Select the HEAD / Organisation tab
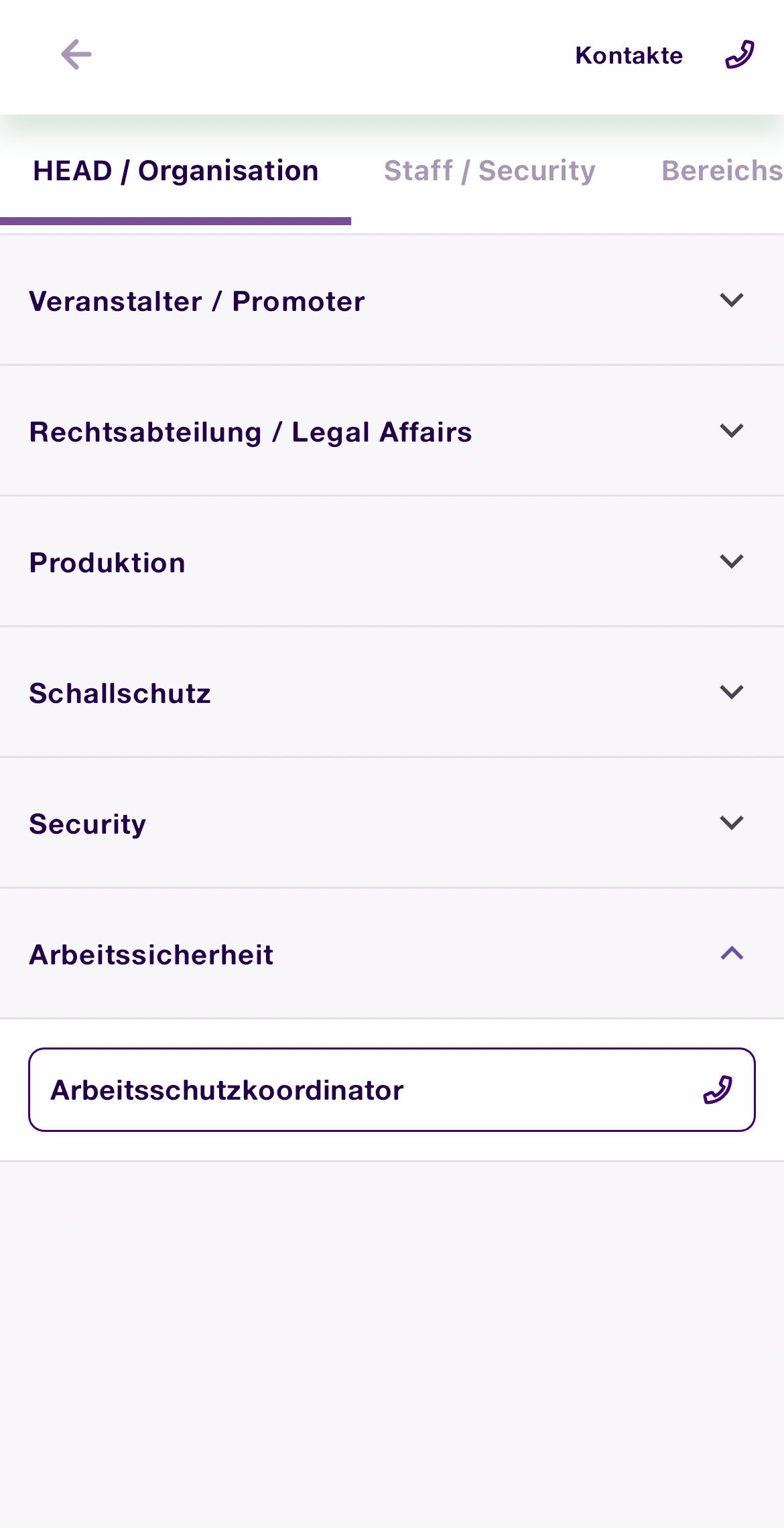Image resolution: width=784 pixels, height=1528 pixels. [176, 171]
